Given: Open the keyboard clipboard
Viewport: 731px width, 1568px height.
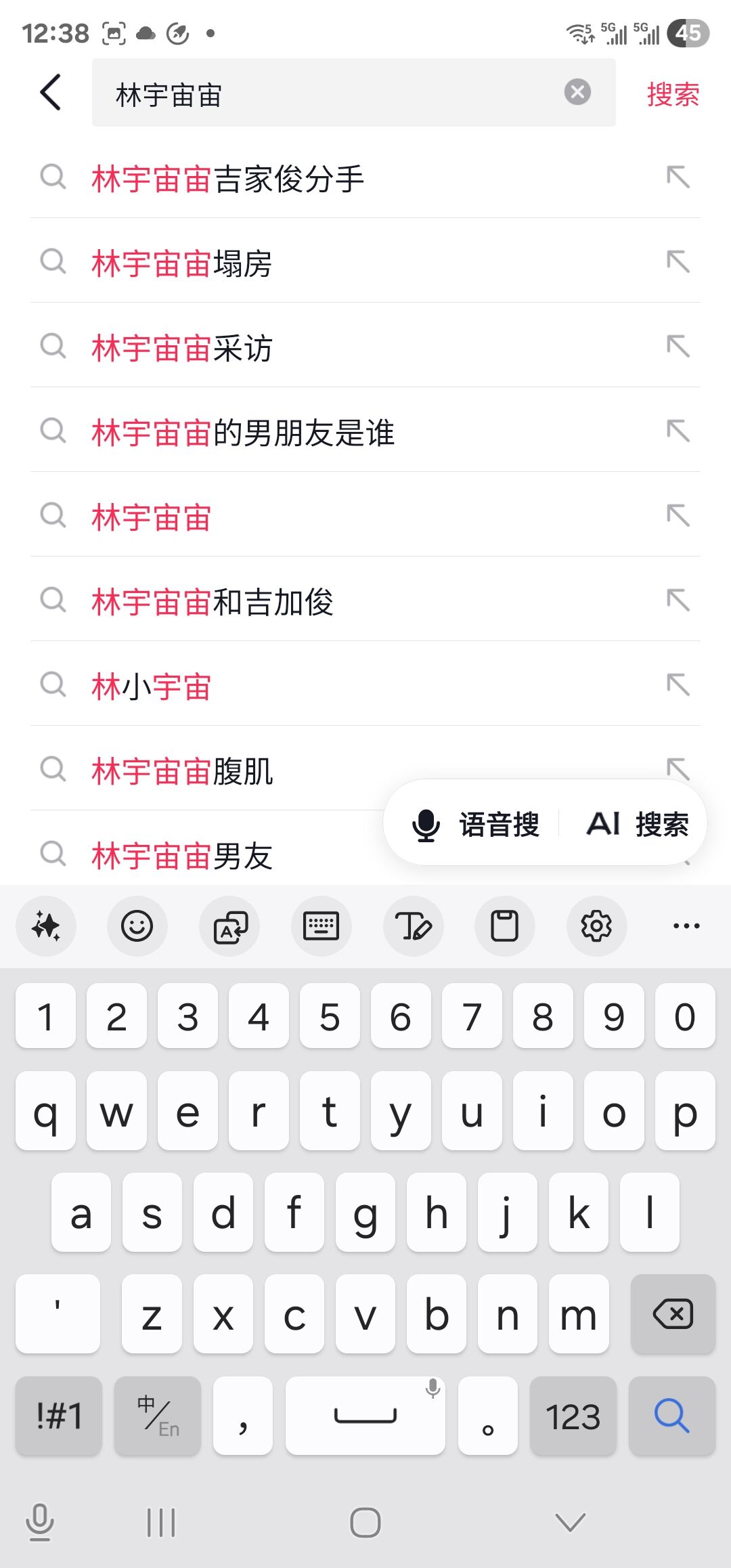Looking at the screenshot, I should 504,925.
